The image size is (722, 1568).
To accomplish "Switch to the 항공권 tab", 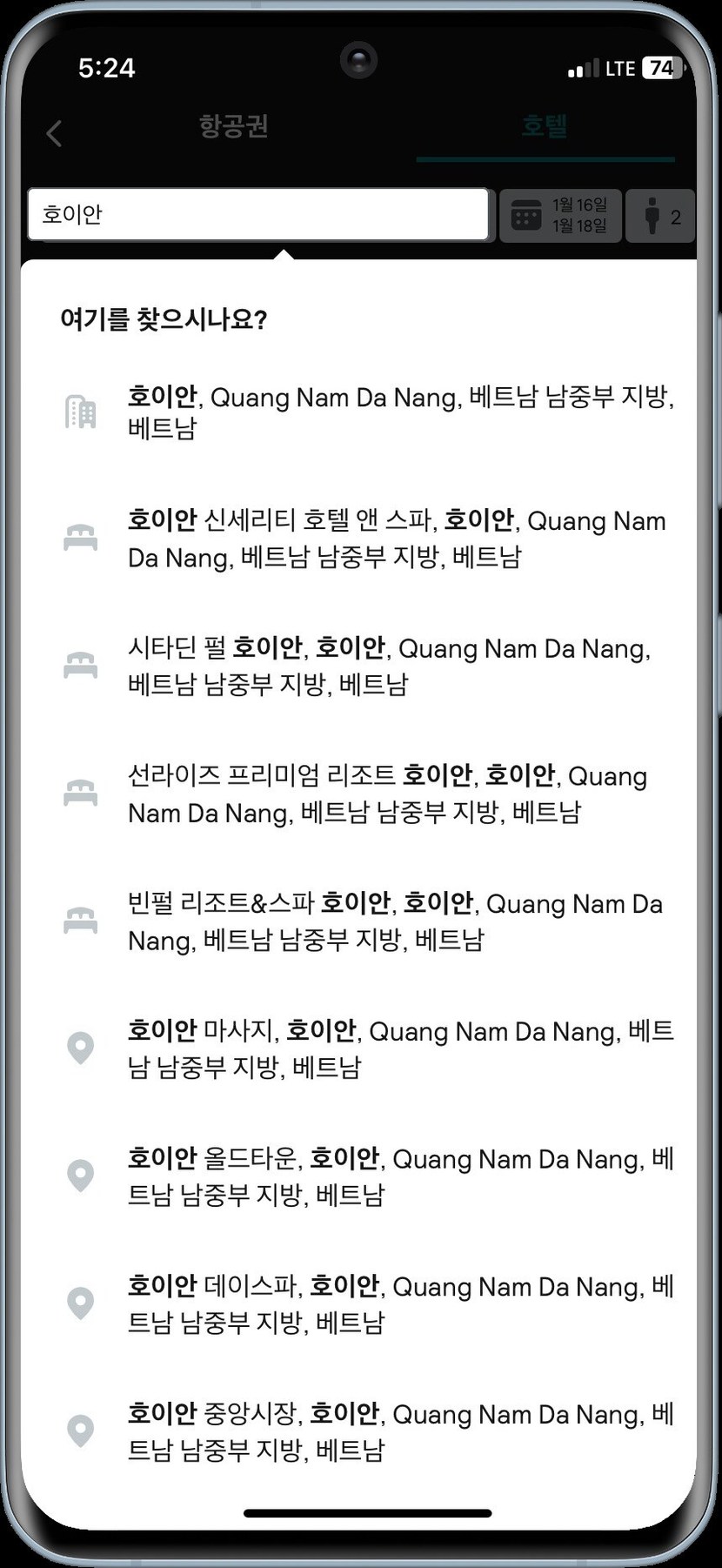I will [x=233, y=127].
